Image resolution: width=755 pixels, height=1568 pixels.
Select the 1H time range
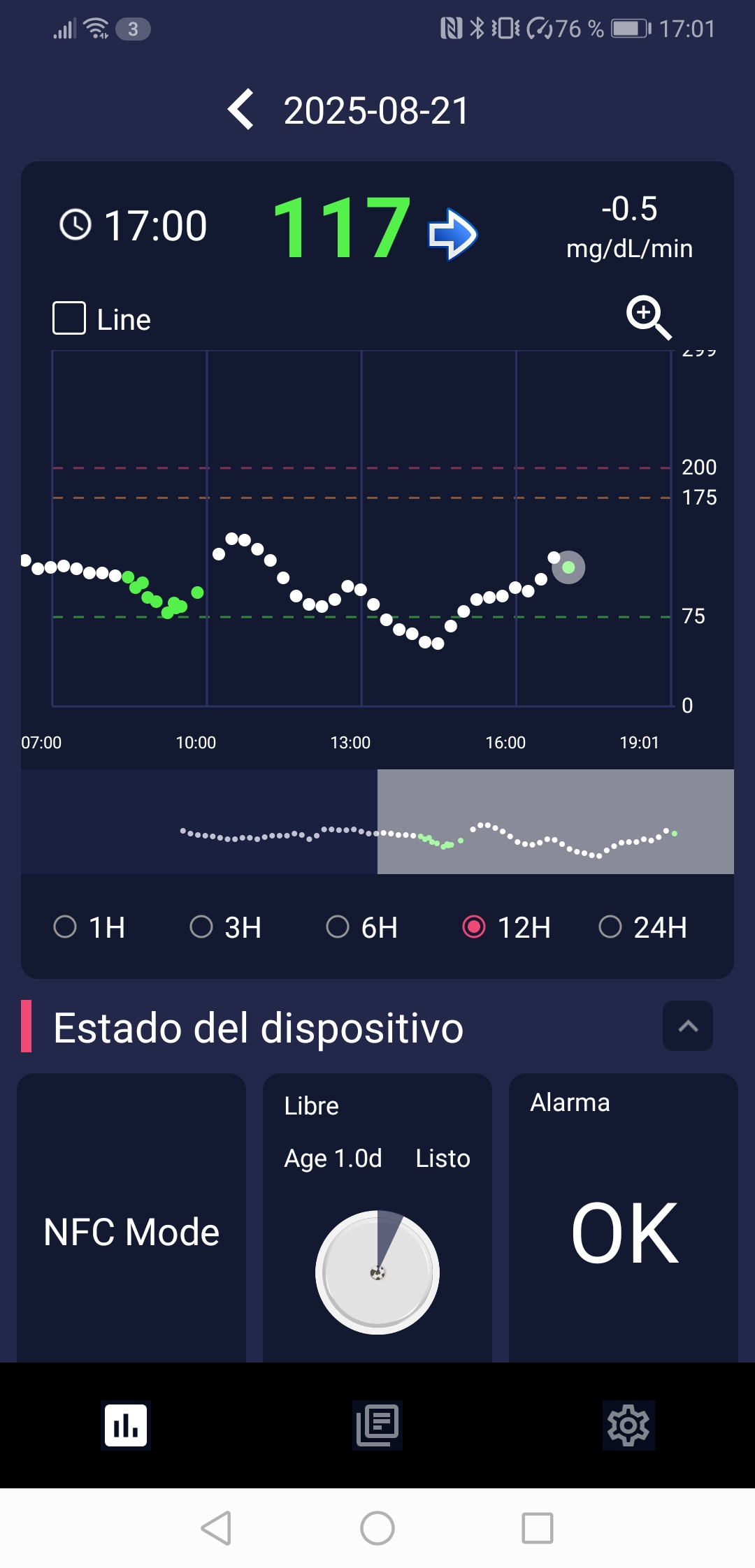point(89,927)
